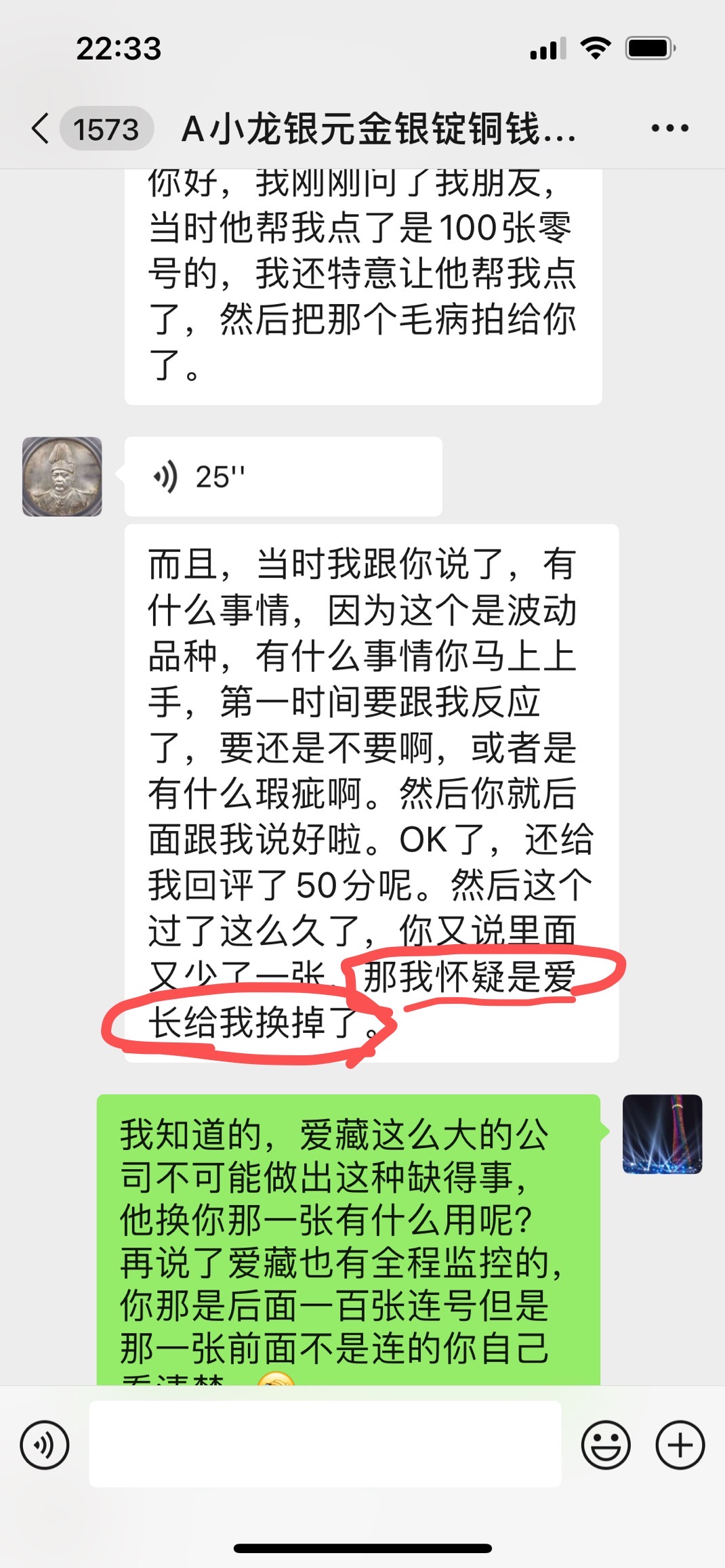Focus the message text field

pyautogui.click(x=325, y=1444)
